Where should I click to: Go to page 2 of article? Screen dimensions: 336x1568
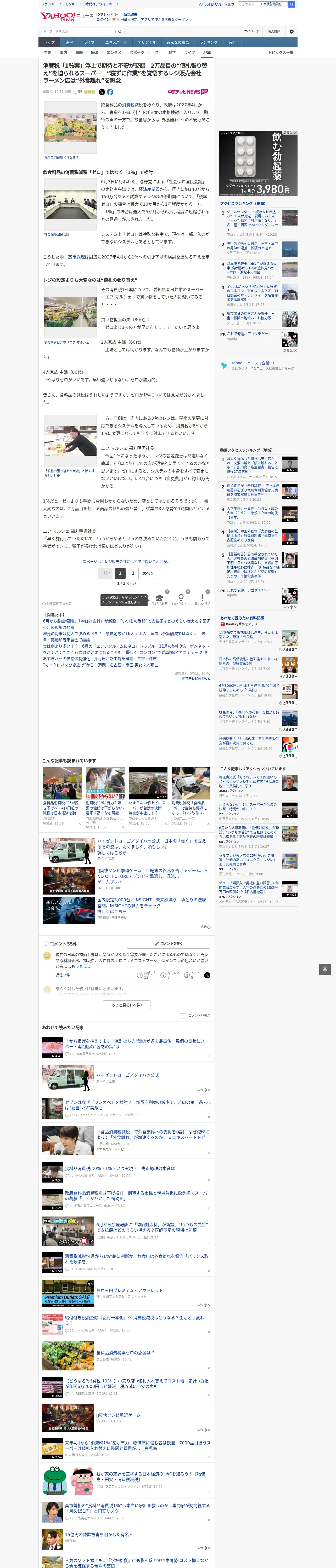133,573
